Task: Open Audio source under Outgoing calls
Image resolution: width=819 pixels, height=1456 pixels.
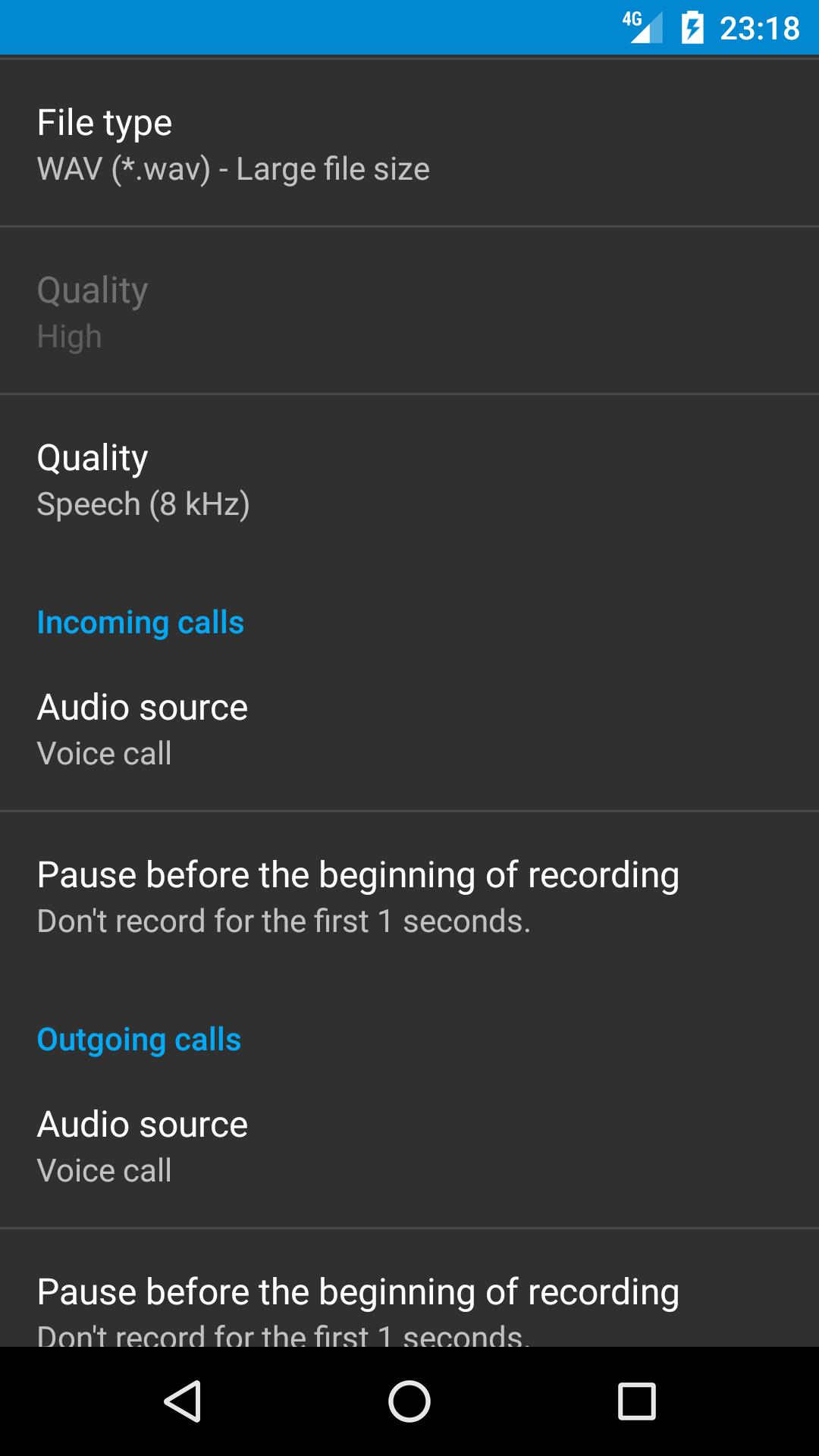Action: (409, 1147)
